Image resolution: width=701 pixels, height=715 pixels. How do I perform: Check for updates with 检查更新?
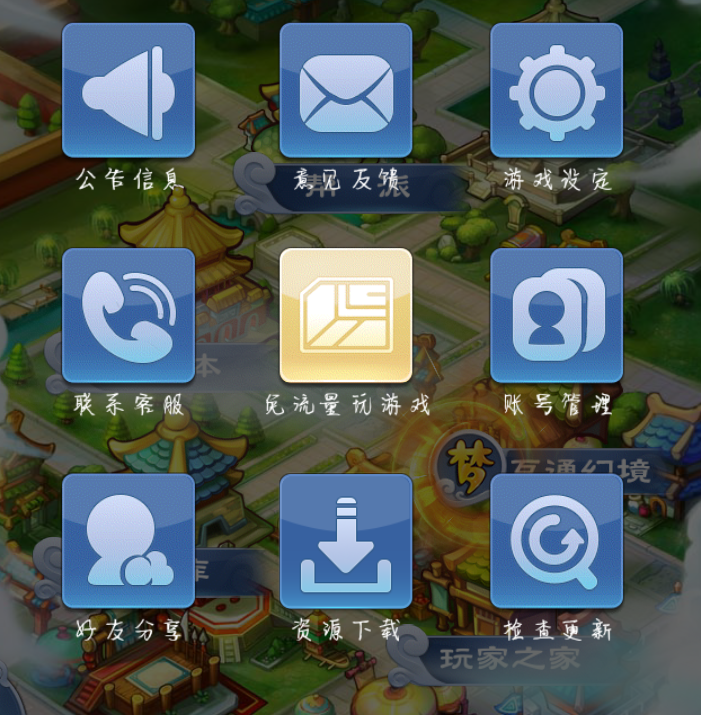556,541
